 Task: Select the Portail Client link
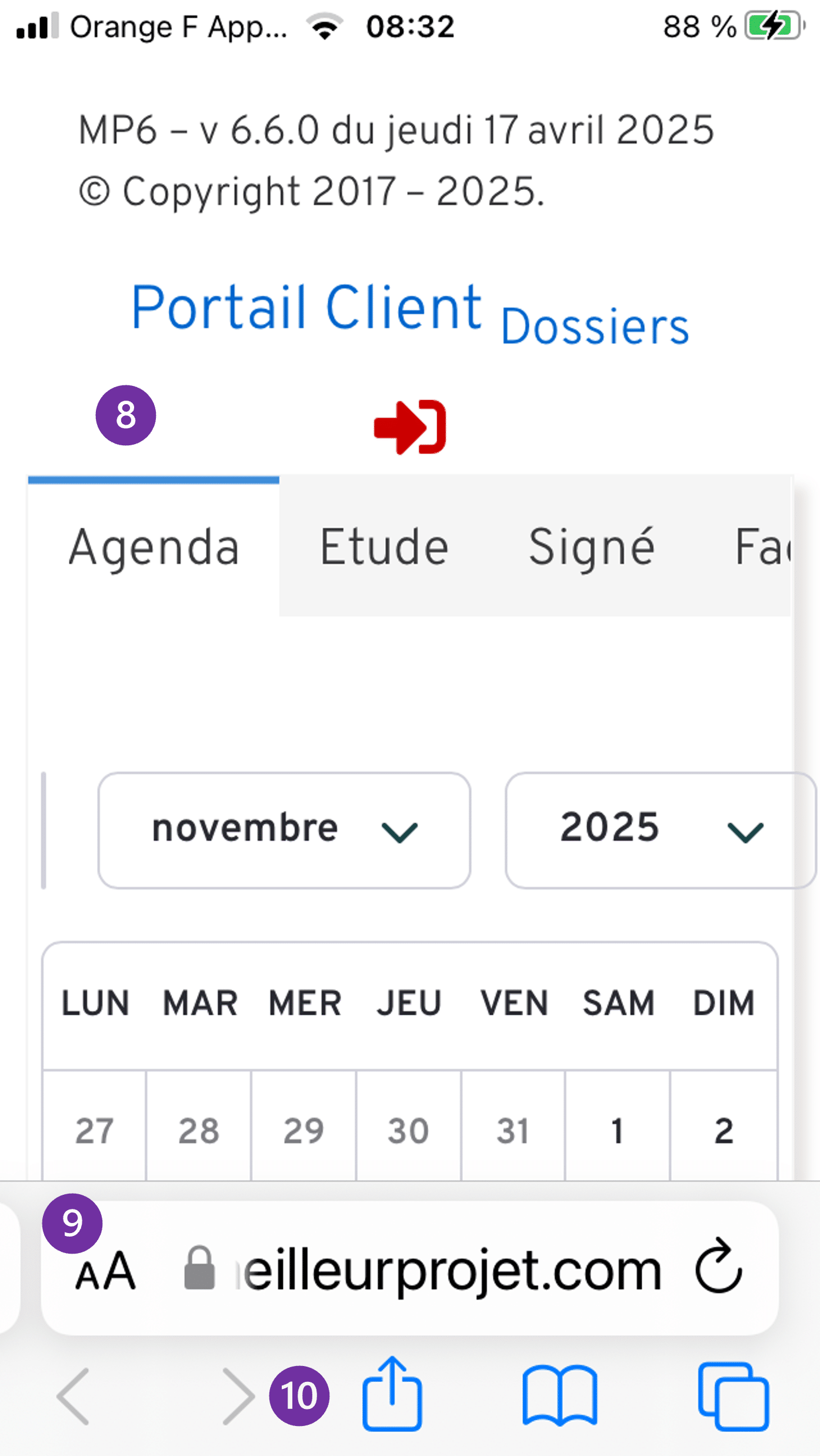point(306,306)
